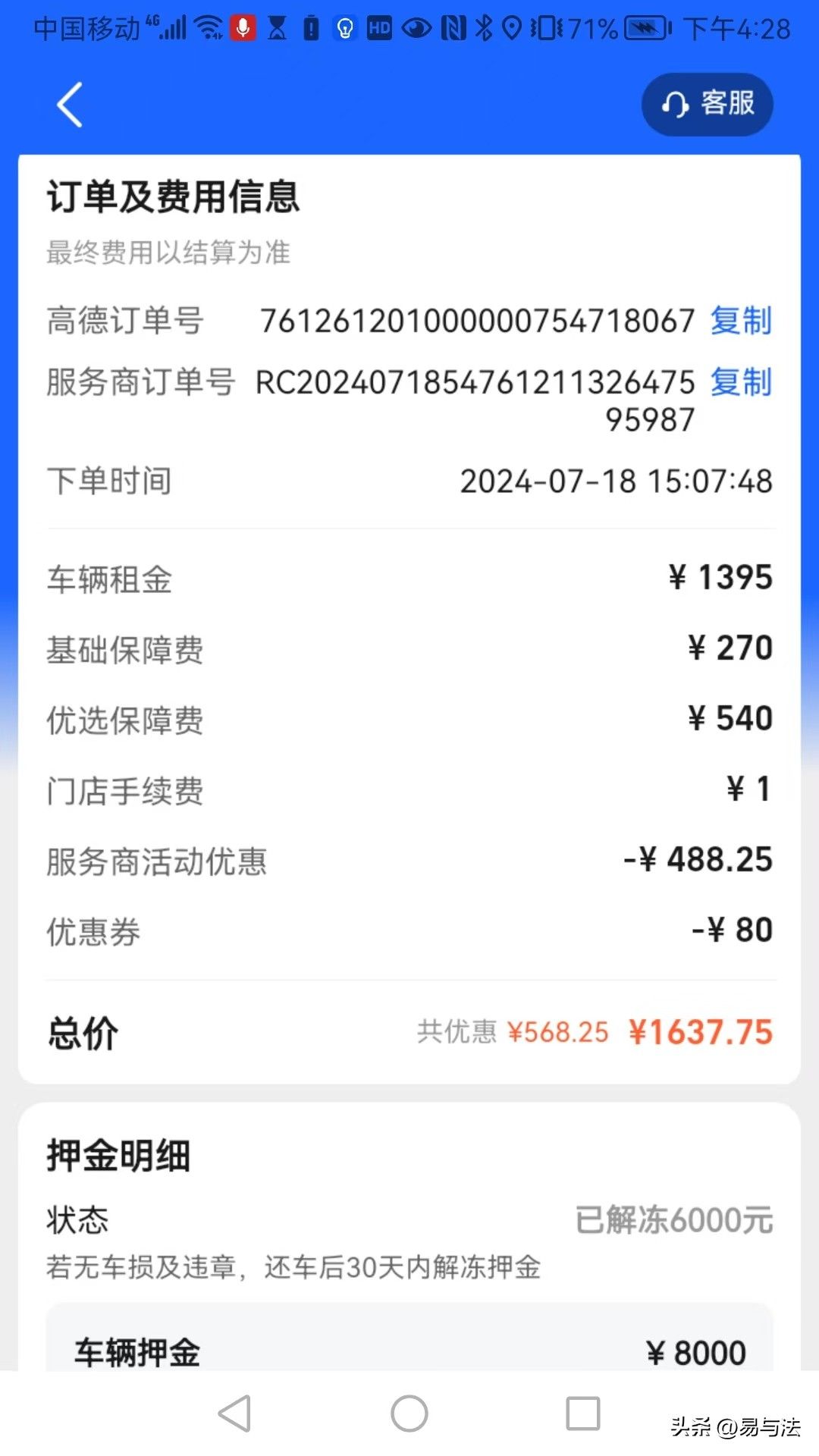Go back using the top-left arrow
The height and width of the screenshot is (1456, 819).
(70, 105)
